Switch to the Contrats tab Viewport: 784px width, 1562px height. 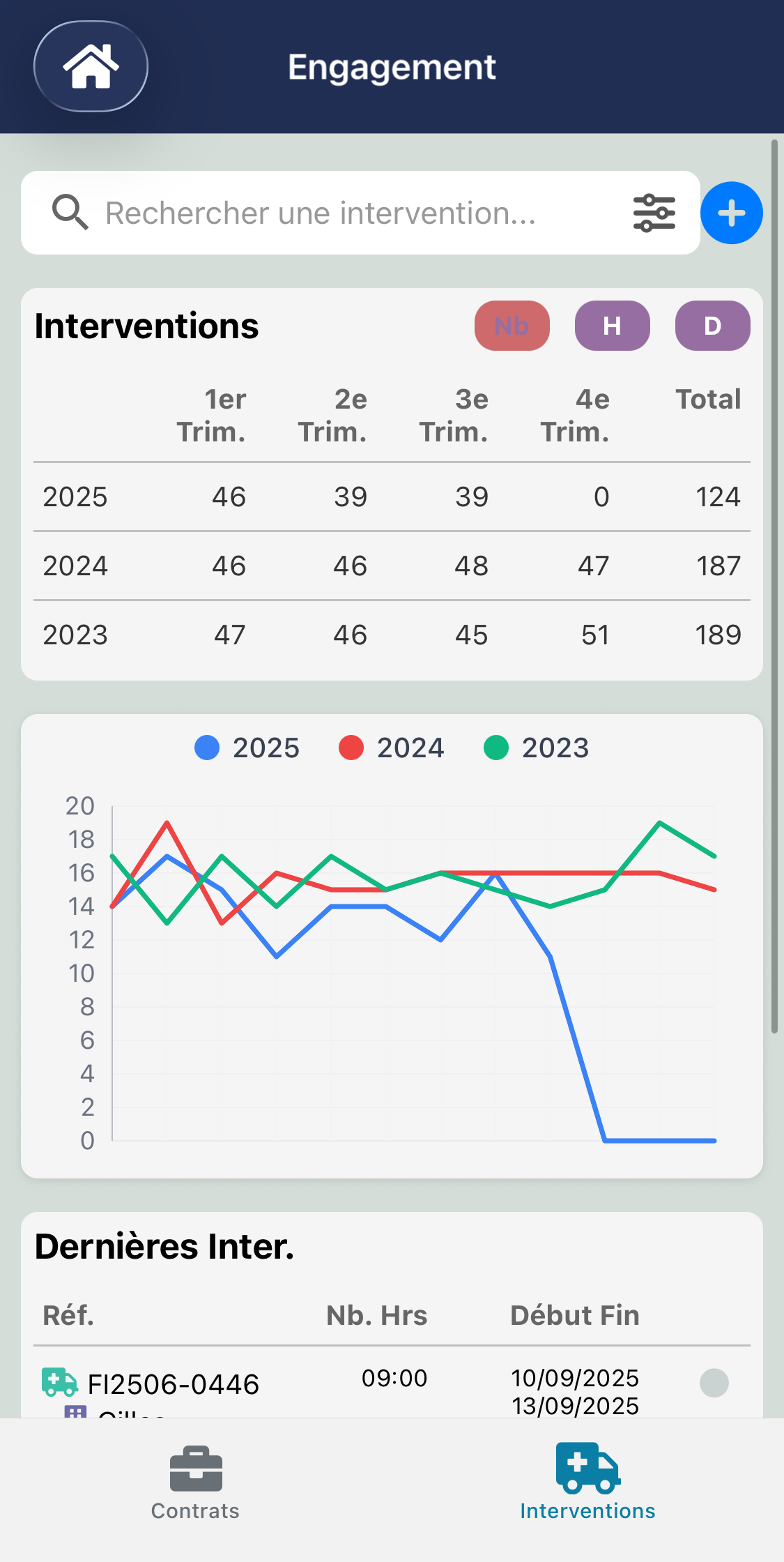coord(196,1483)
